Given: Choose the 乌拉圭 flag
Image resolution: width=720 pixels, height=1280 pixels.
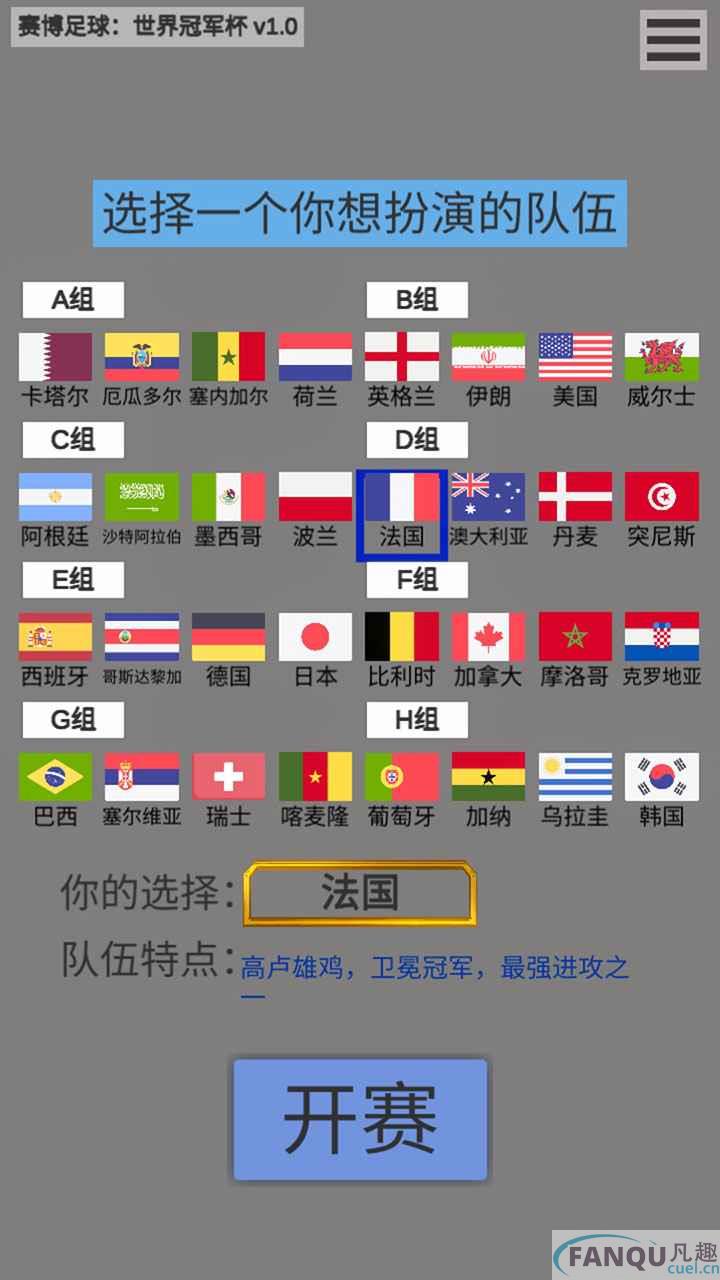Looking at the screenshot, I should 575,777.
